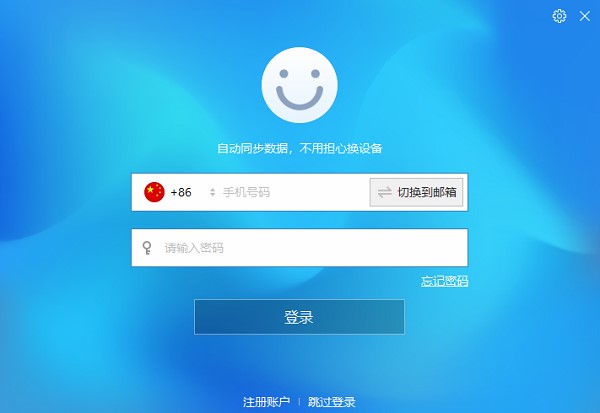
Task: Open the settings gear icon
Action: tap(559, 16)
